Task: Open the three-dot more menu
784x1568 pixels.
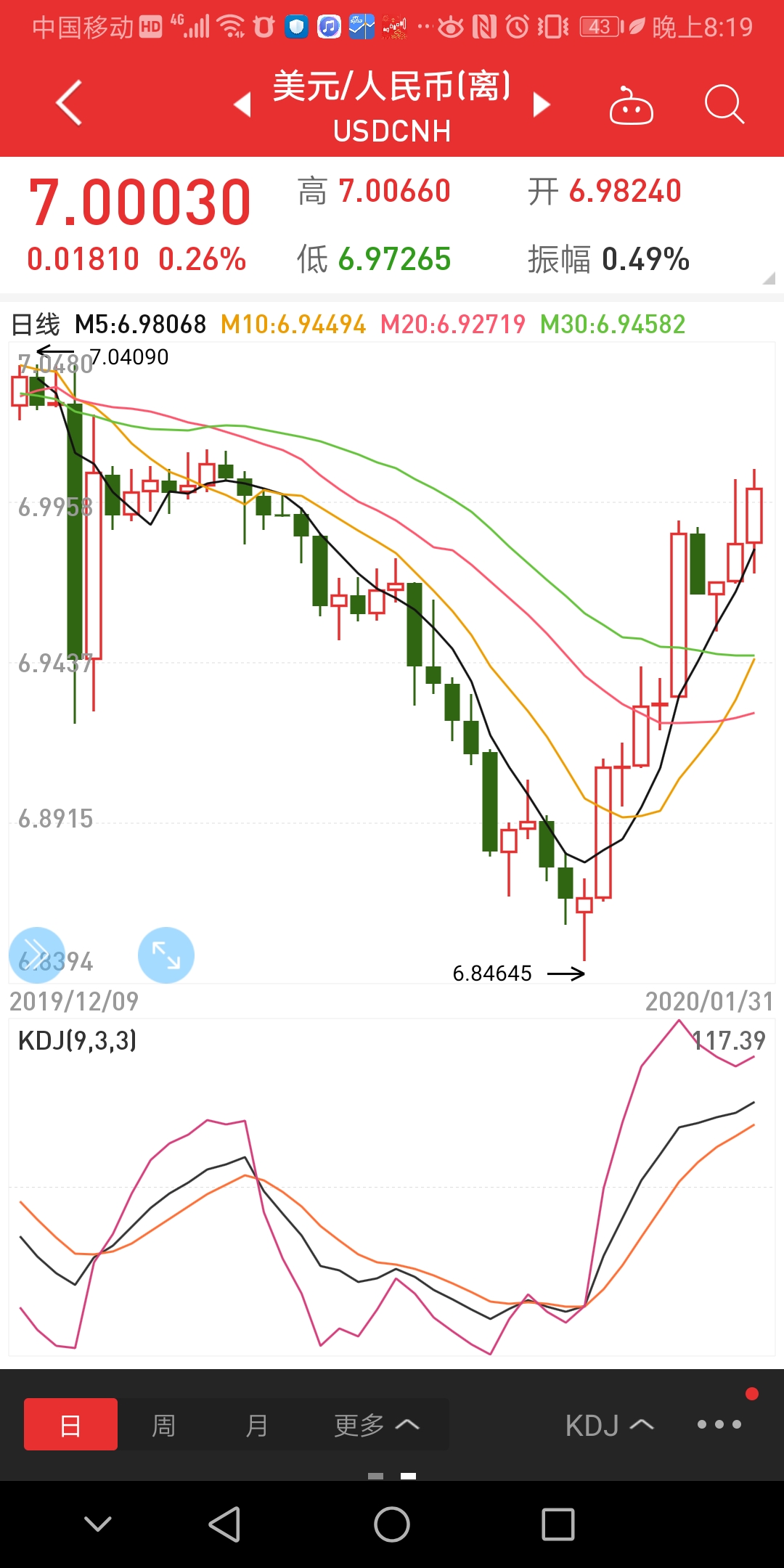Action: [x=719, y=1424]
